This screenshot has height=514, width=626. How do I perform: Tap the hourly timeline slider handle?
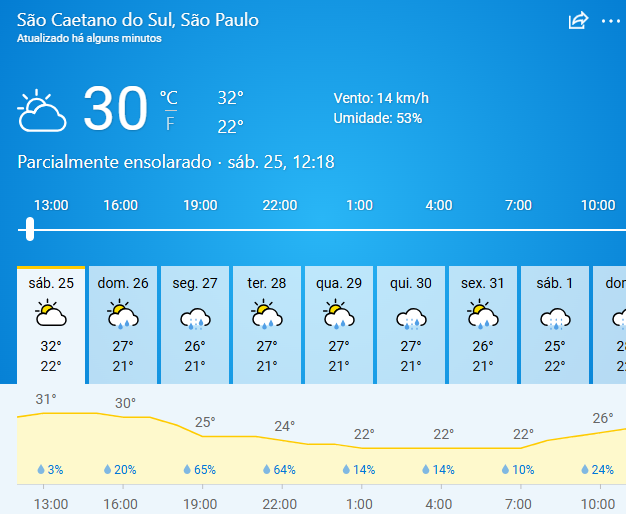point(30,230)
